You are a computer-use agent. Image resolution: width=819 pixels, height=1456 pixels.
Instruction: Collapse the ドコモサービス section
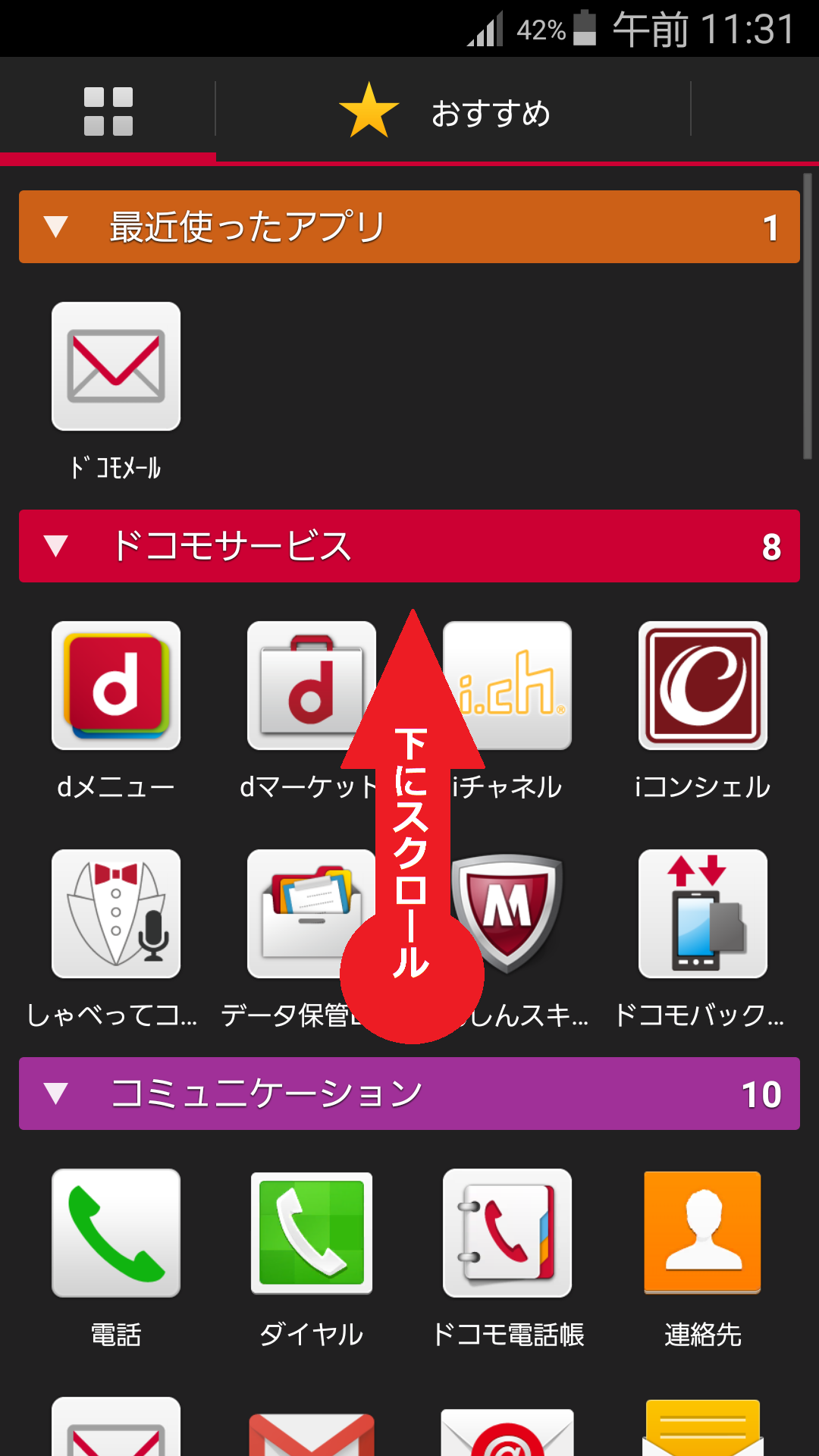(56, 548)
